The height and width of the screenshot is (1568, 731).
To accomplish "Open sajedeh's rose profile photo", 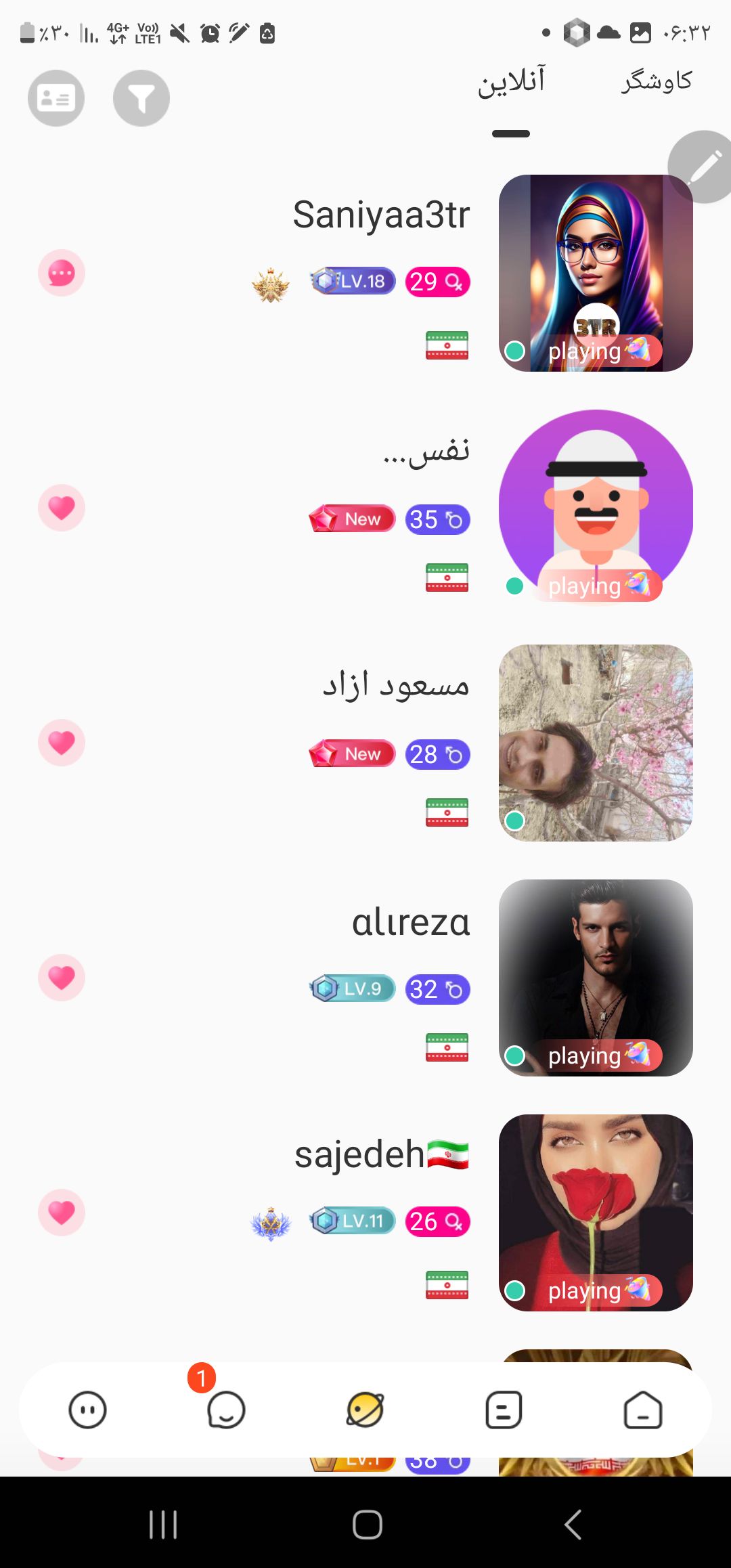I will click(596, 1213).
